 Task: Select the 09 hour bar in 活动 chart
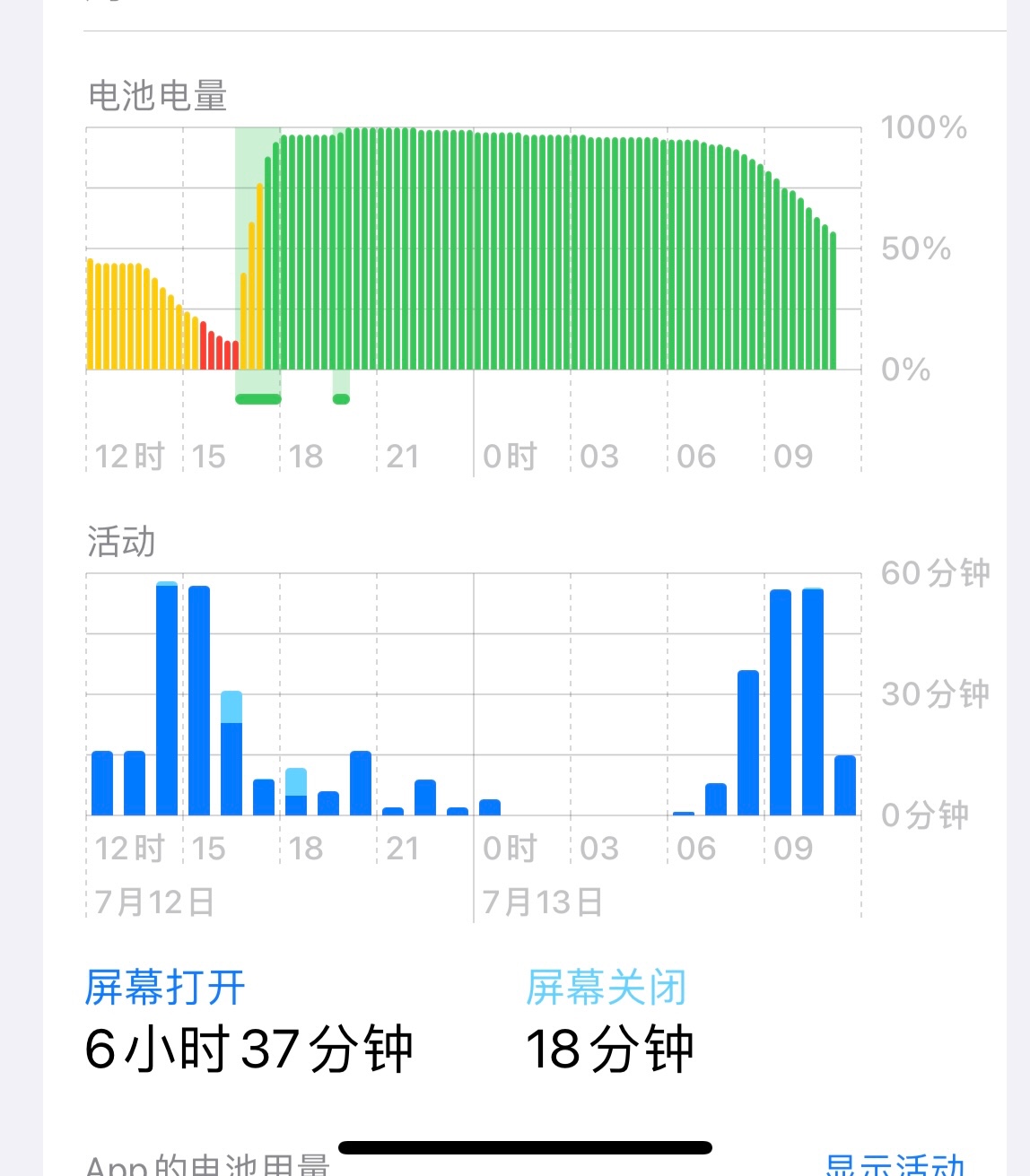pyautogui.click(x=781, y=702)
